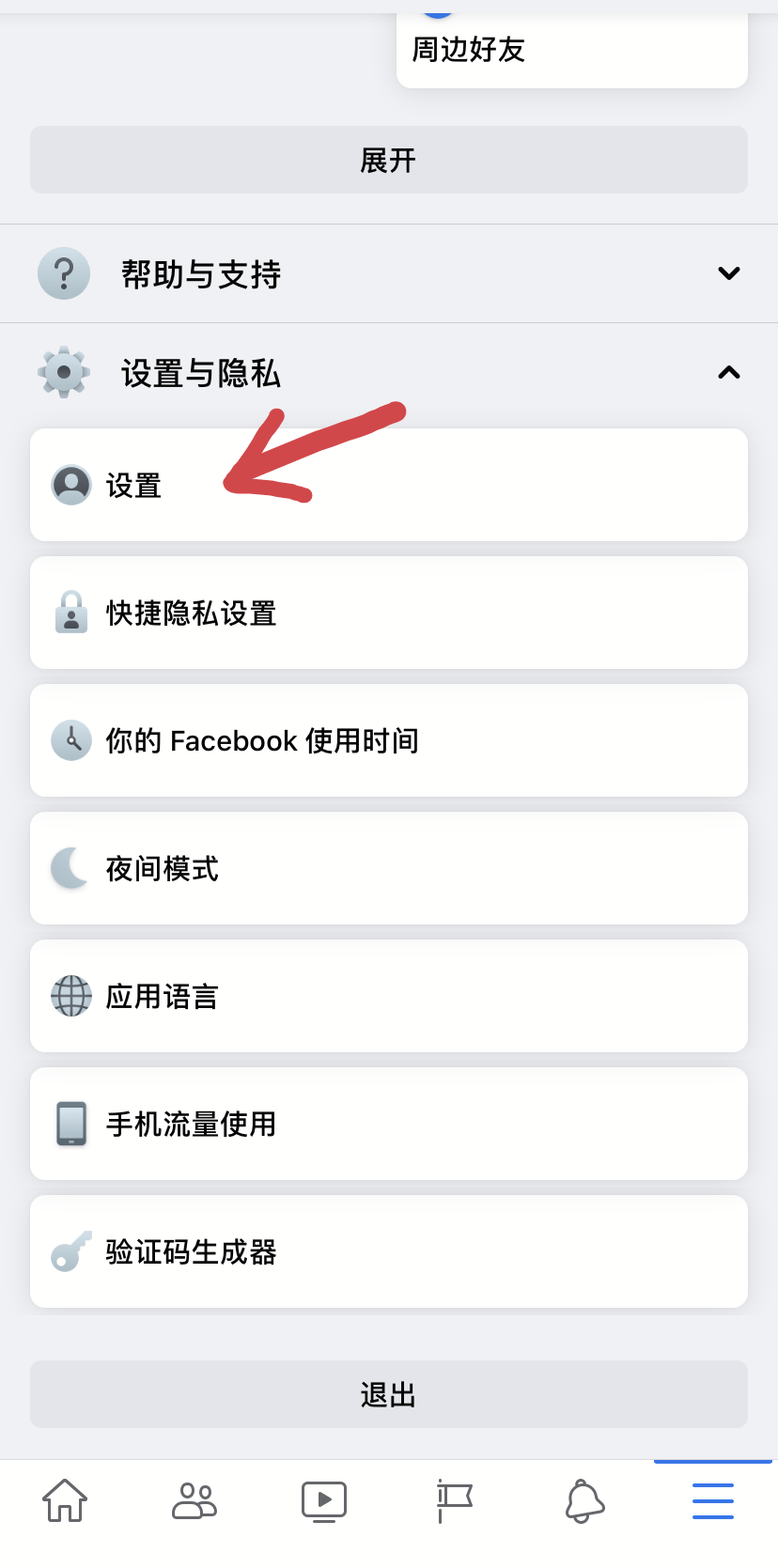The height and width of the screenshot is (1568, 778).
Task: Open 夜间模式 settings
Action: (x=389, y=868)
